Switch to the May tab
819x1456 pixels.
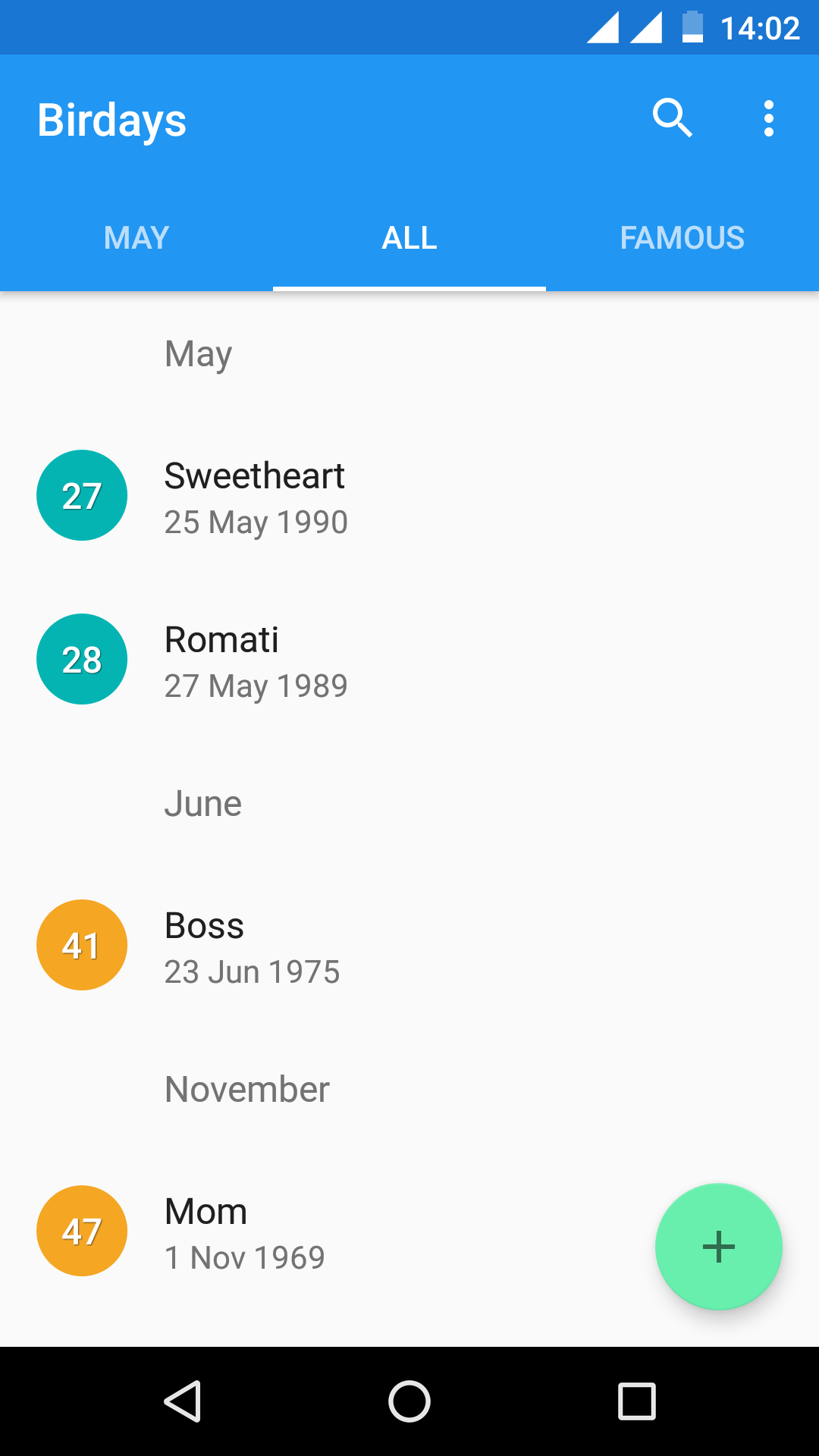tap(136, 238)
